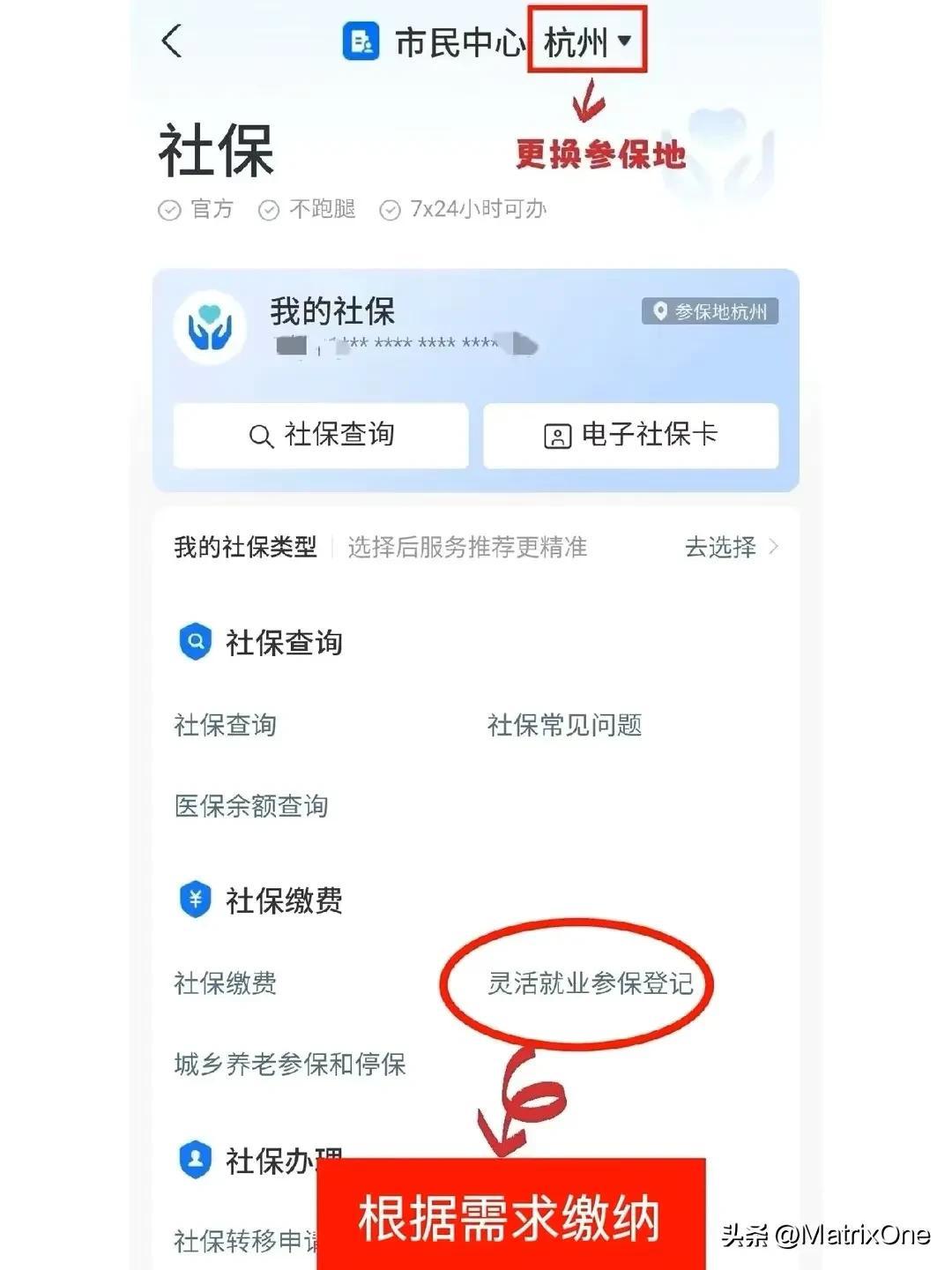Open 电子社保卡
Image resolution: width=952 pixels, height=1270 pixels.
[631, 435]
